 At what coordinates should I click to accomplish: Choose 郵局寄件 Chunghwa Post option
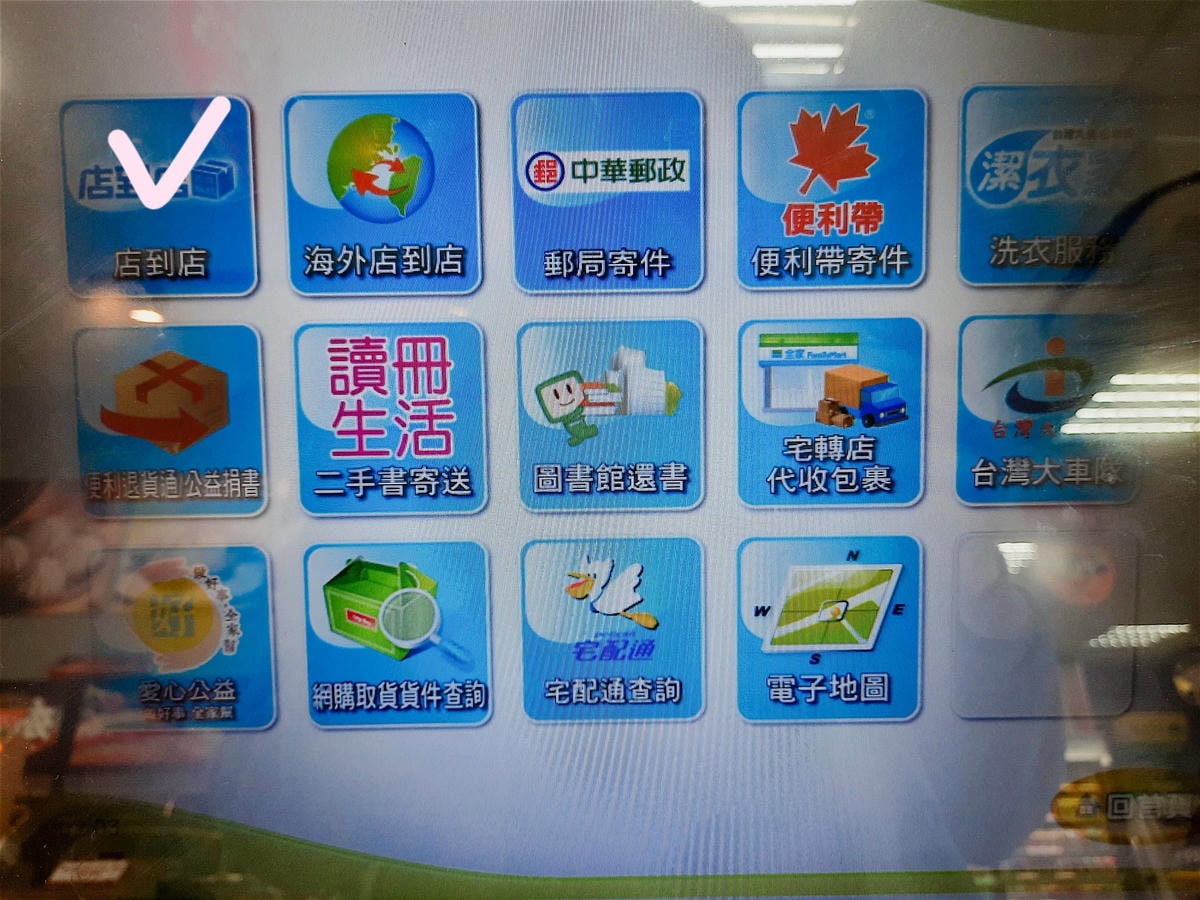pos(606,192)
